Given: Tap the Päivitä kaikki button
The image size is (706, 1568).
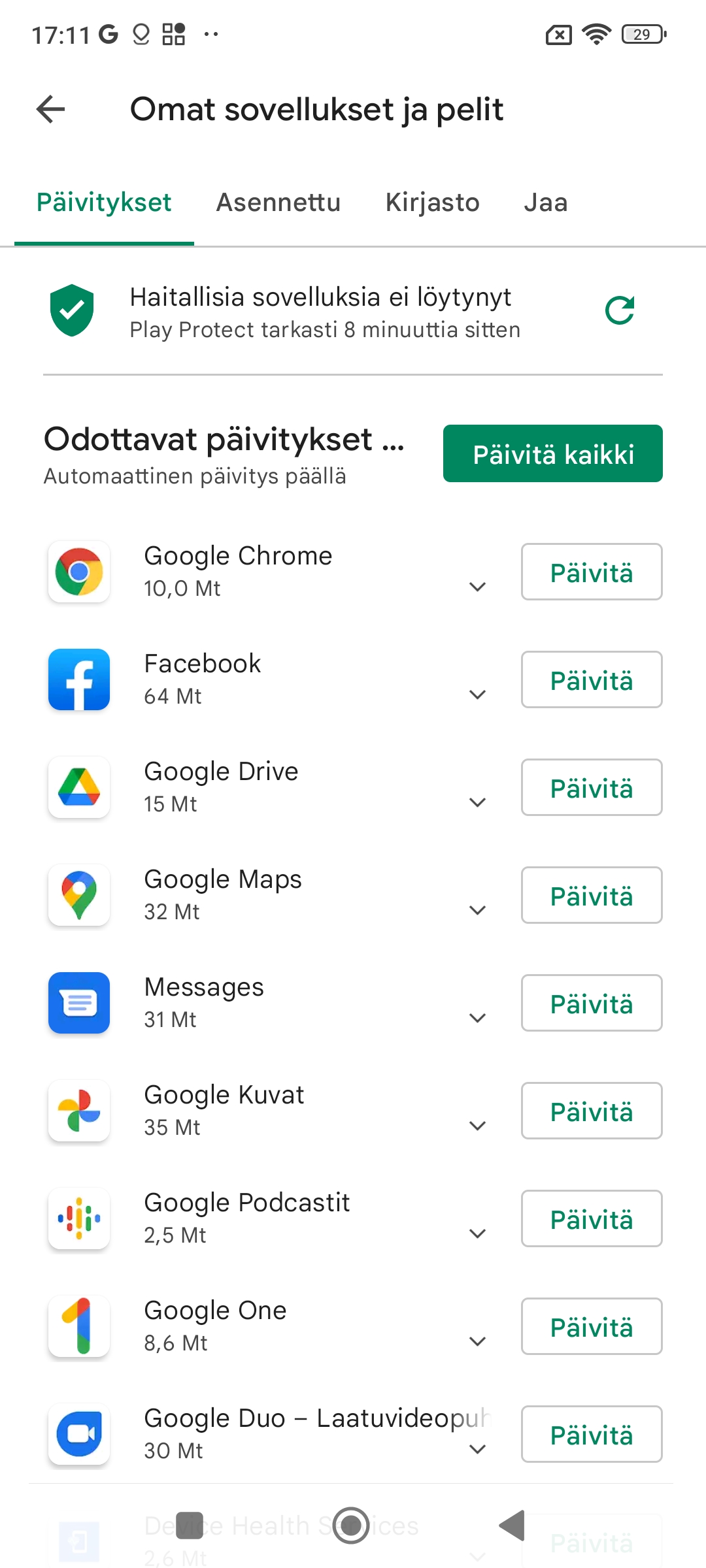Looking at the screenshot, I should [x=552, y=454].
